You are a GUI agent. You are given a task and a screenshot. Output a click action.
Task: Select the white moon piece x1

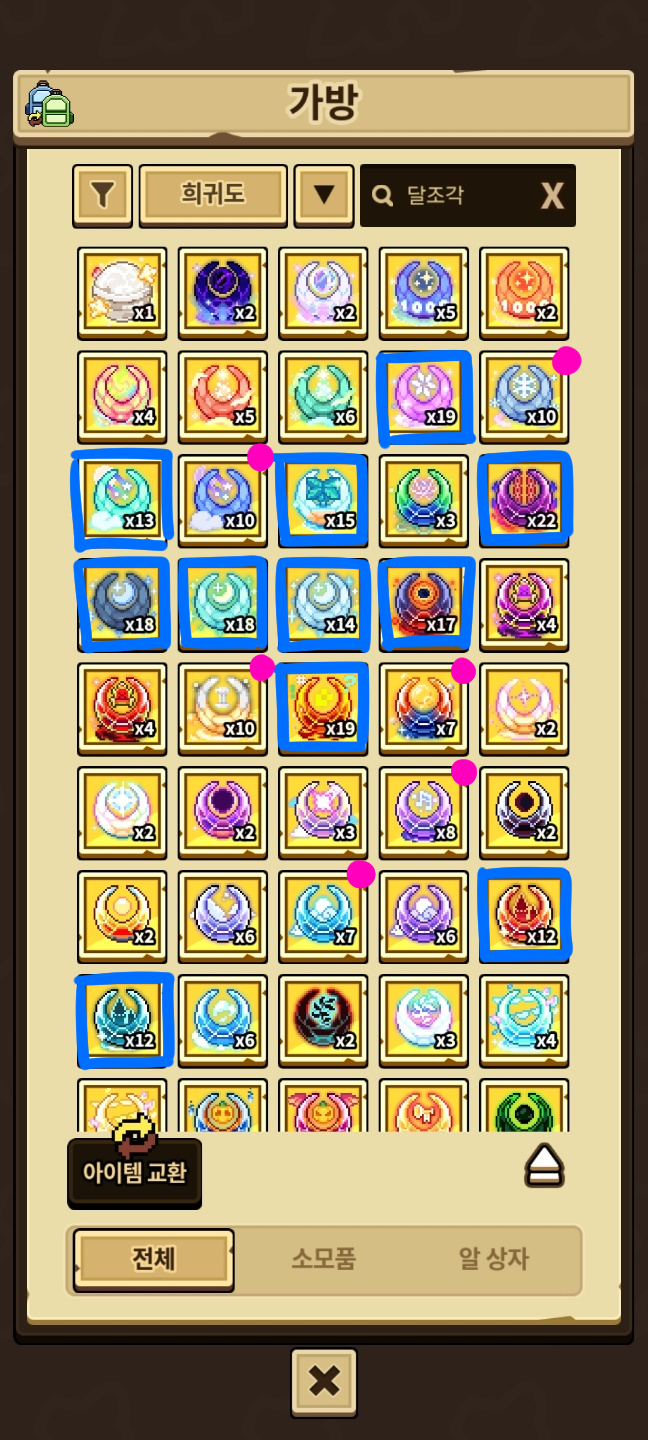122,292
